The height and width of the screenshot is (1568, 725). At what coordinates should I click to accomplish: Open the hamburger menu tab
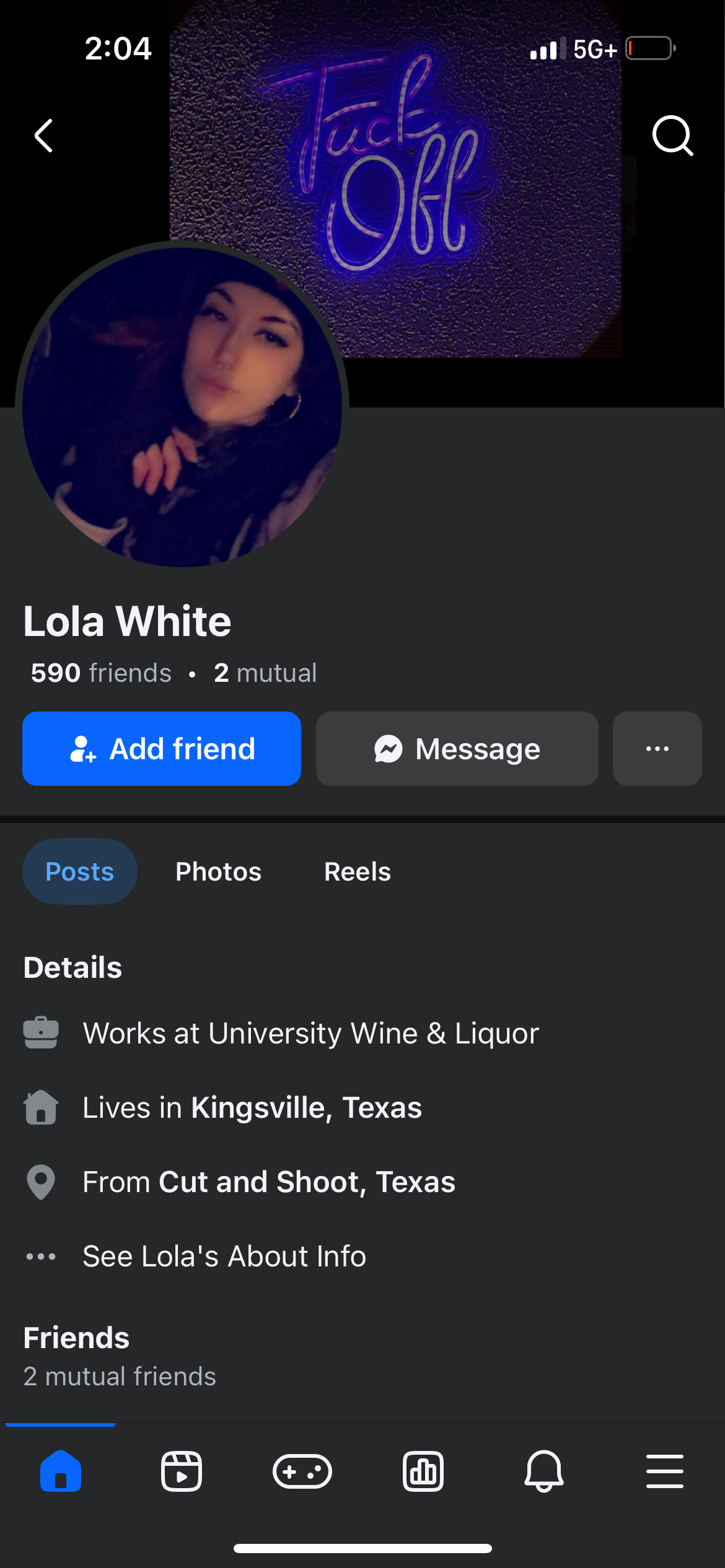[664, 1471]
